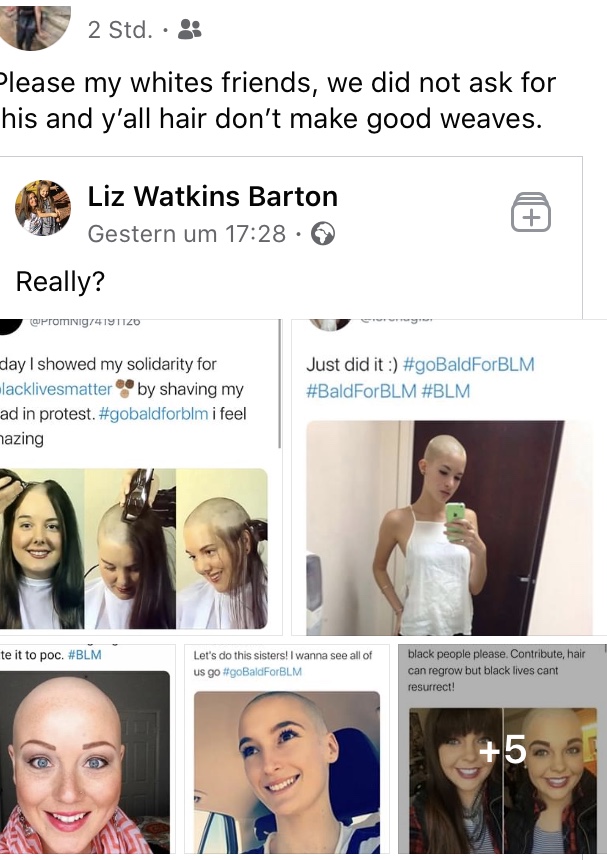Image resolution: width=607 pixels, height=860 pixels.
Task: Open Liz Watkins Barton's profile name
Action: point(213,196)
